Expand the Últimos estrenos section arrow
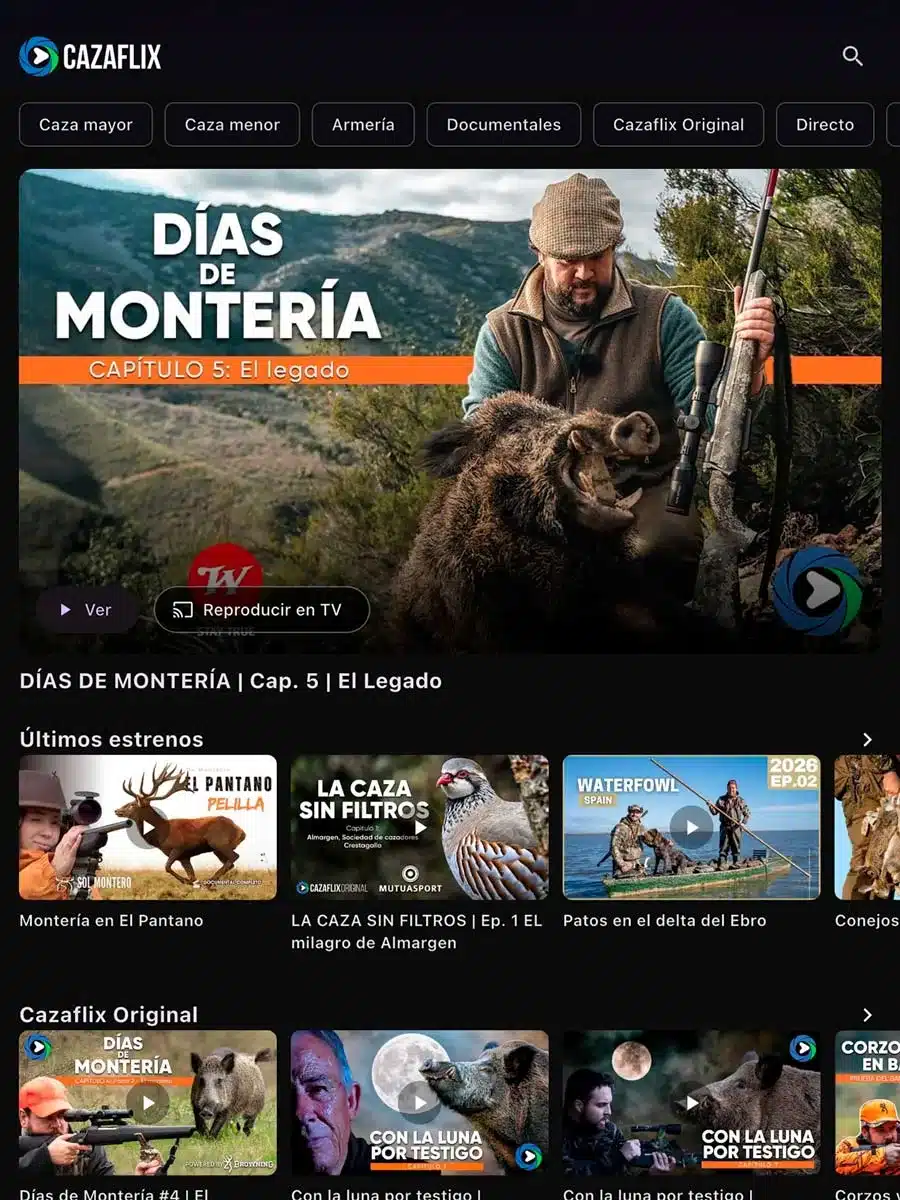The image size is (900, 1200). click(x=867, y=740)
